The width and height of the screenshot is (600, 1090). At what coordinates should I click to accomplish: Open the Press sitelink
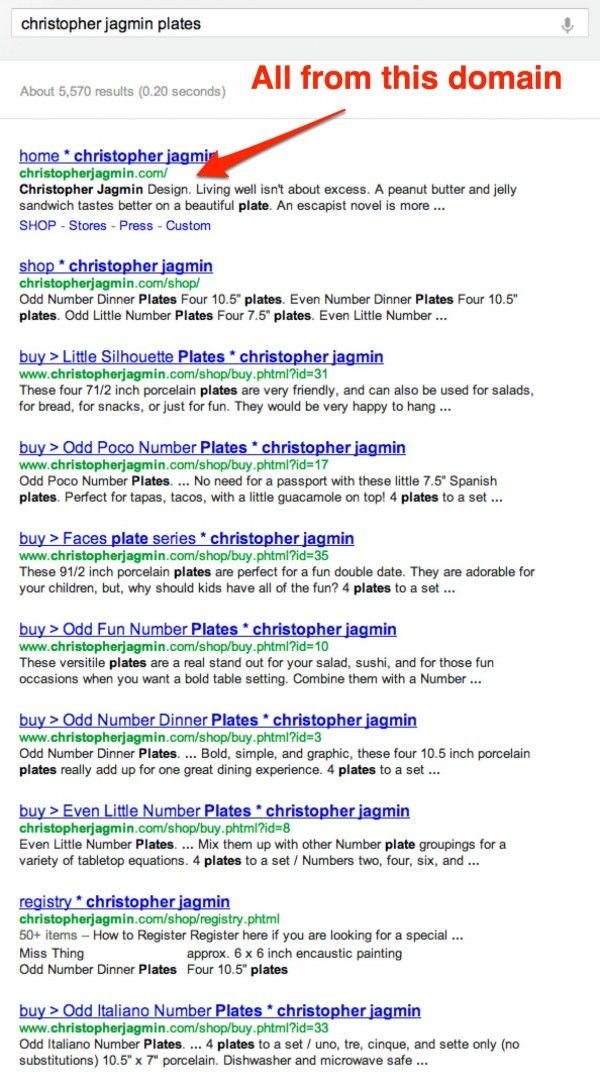136,225
